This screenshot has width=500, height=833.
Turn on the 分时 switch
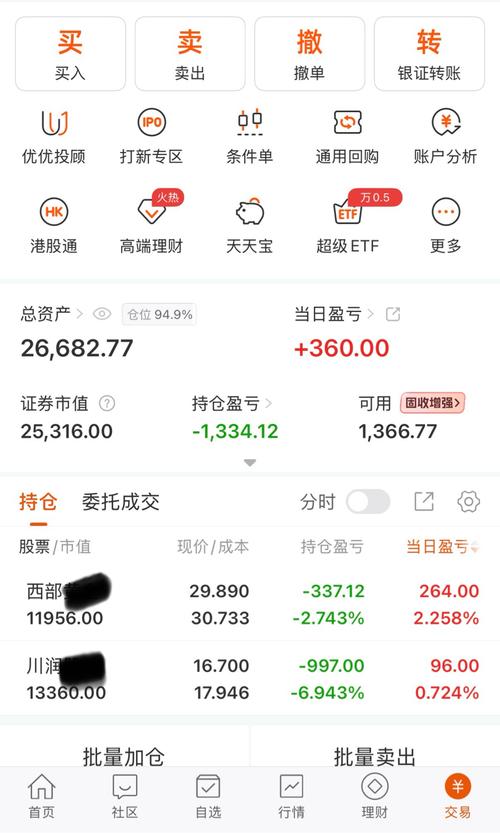pos(368,502)
